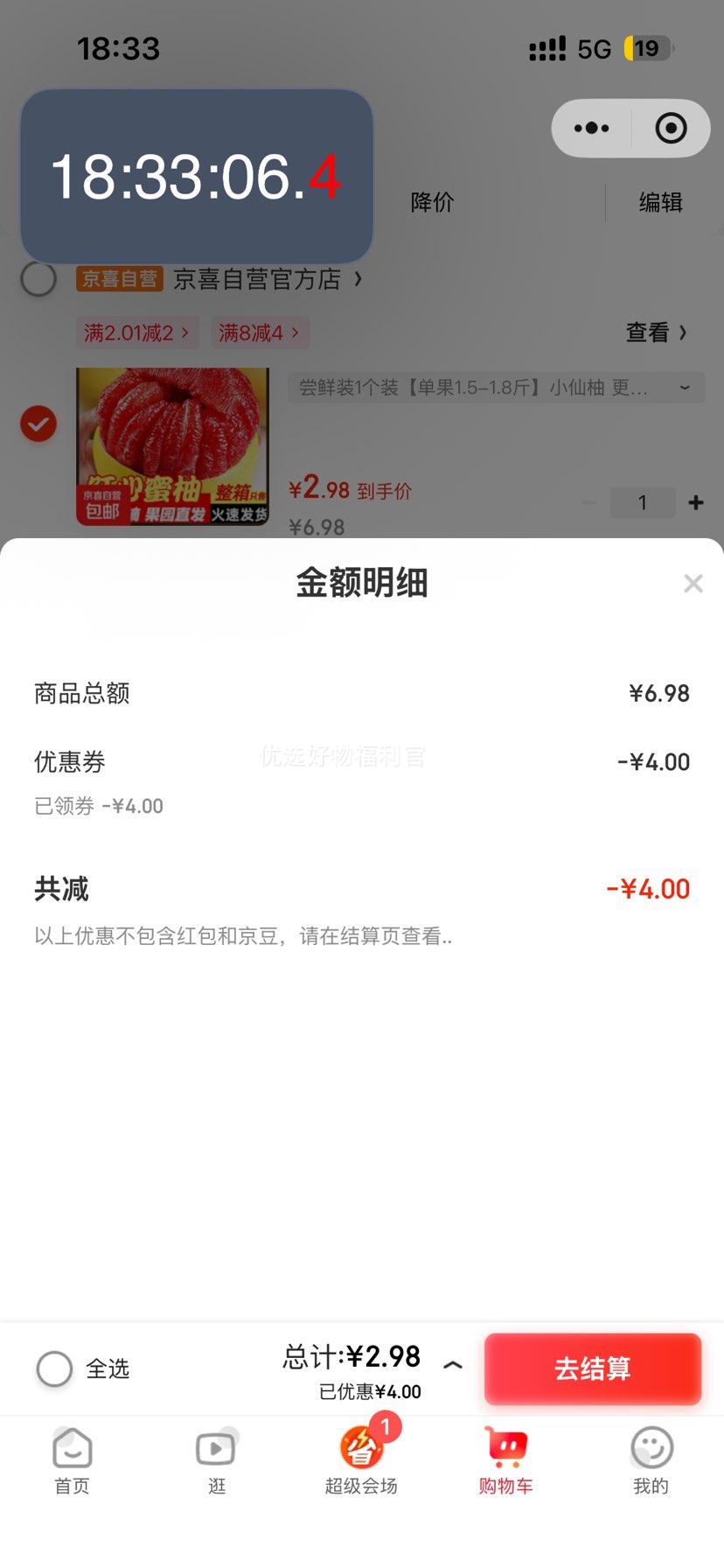Open the 逛 tab
The image size is (724, 1568).
tap(216, 1460)
